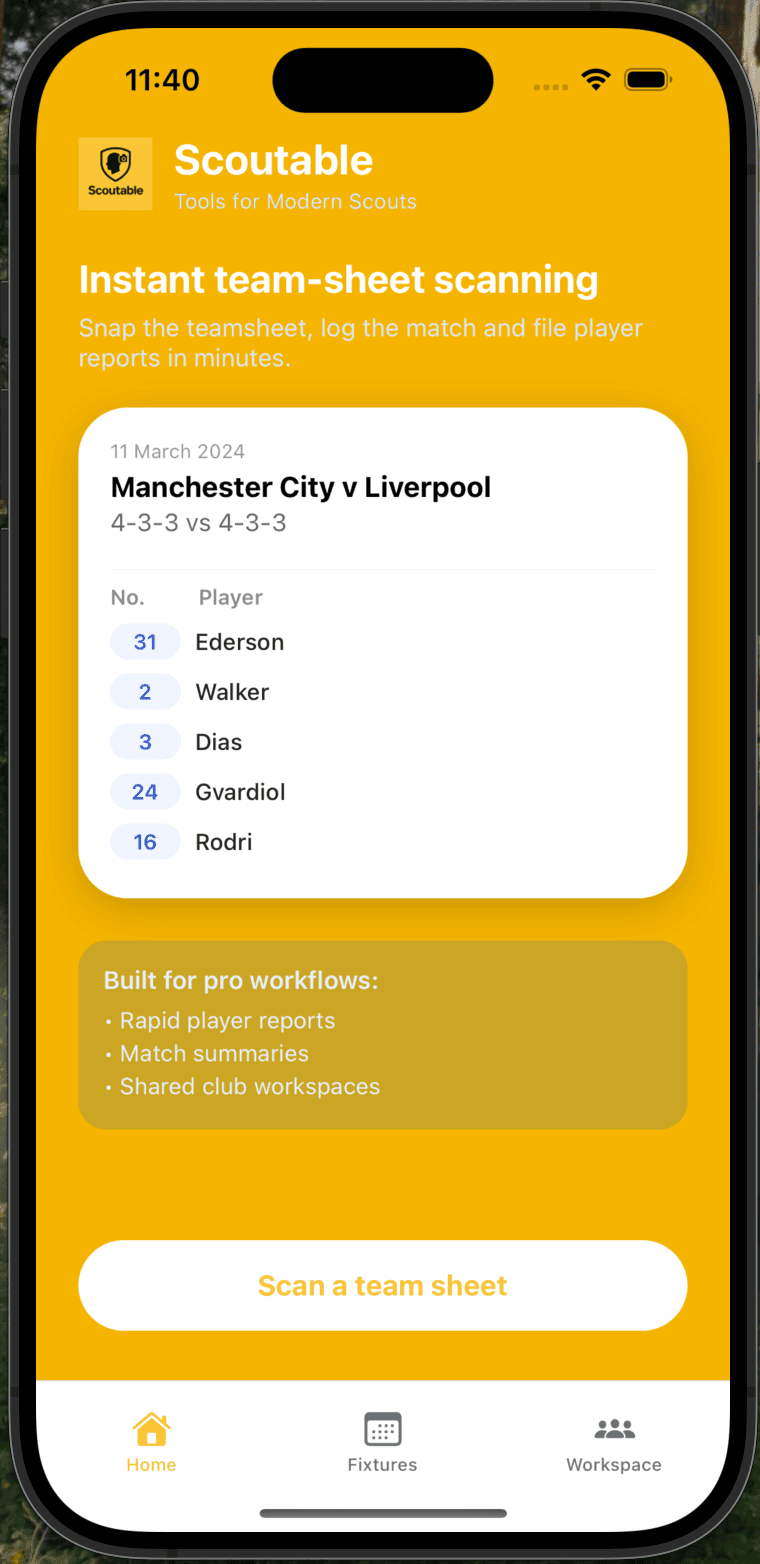Select the Home tab
Screen dimensions: 760x1564
point(151,1442)
